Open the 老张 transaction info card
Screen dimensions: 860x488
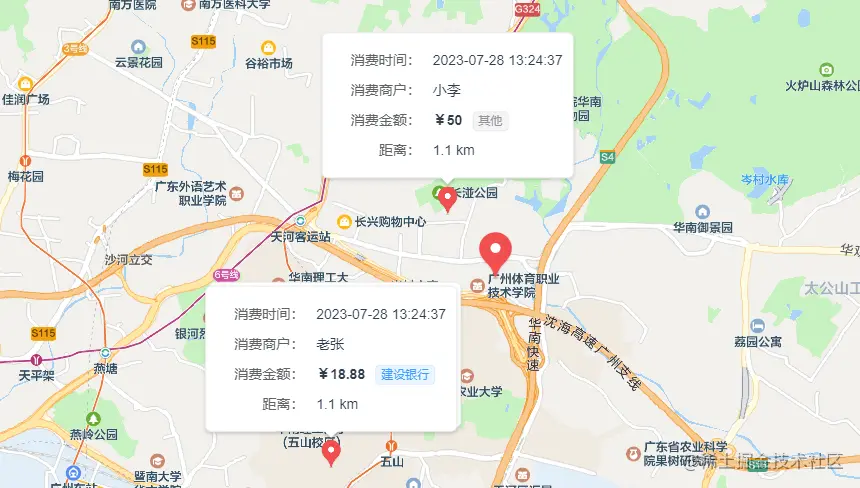(x=332, y=357)
